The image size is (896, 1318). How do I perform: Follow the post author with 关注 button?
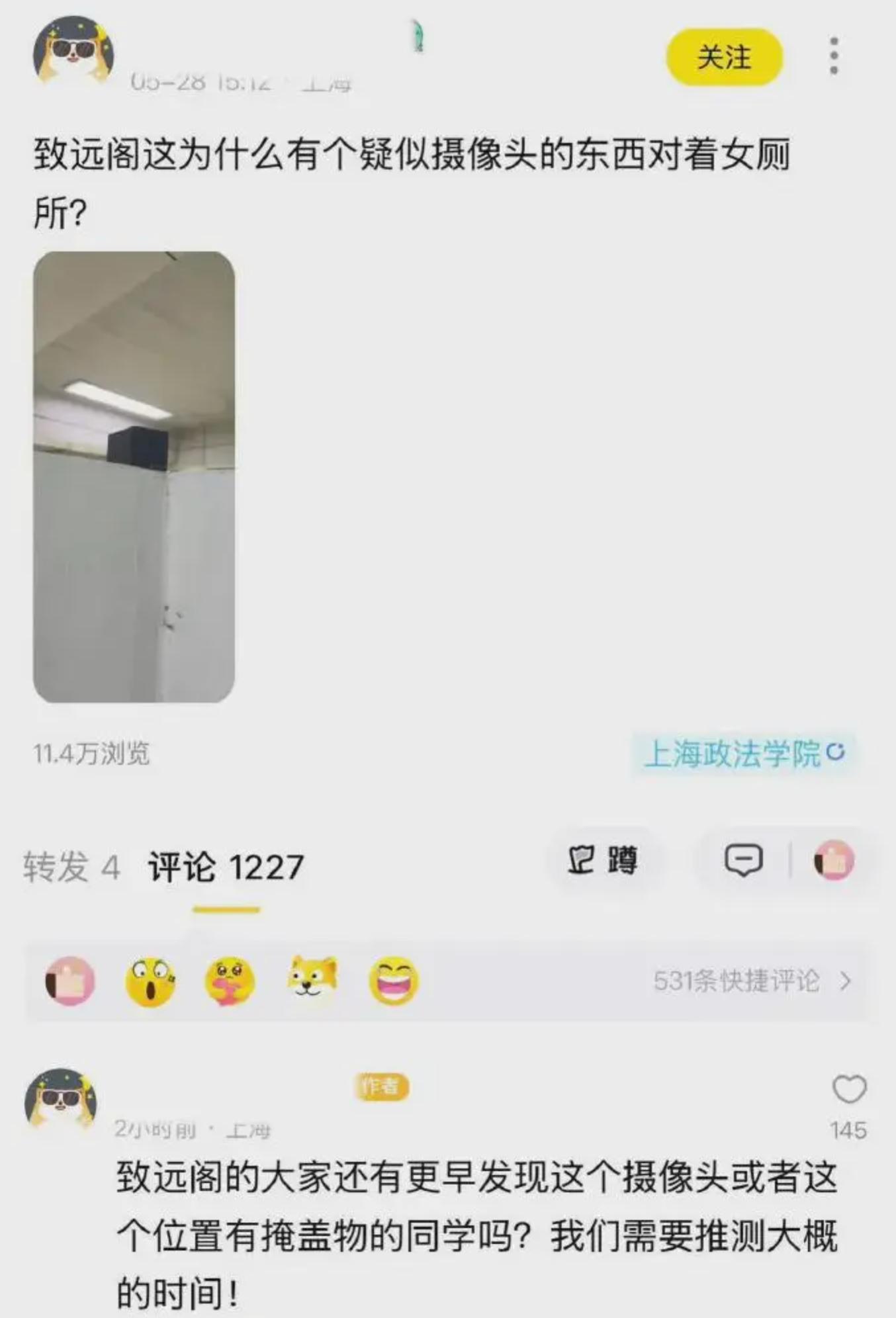pyautogui.click(x=725, y=57)
